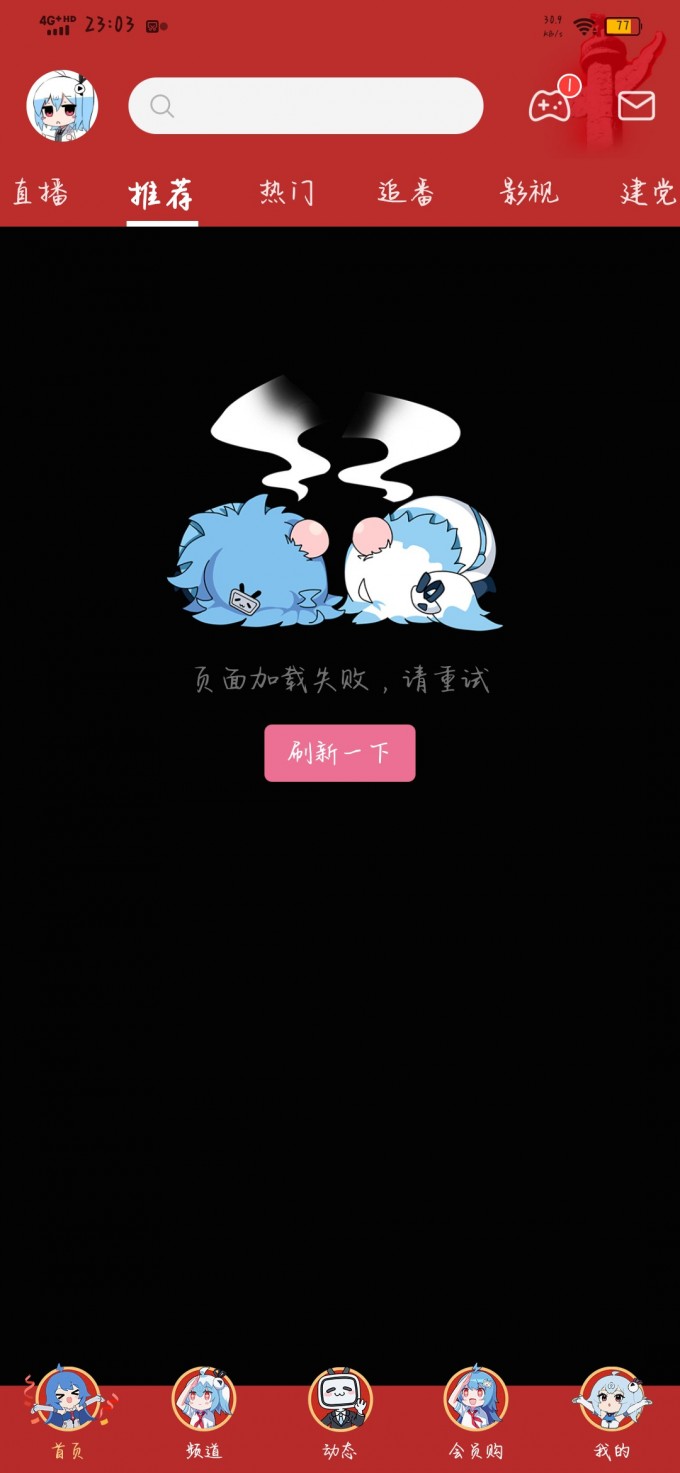
Task: Go to 首页 in the bottom navigation
Action: [68, 1415]
